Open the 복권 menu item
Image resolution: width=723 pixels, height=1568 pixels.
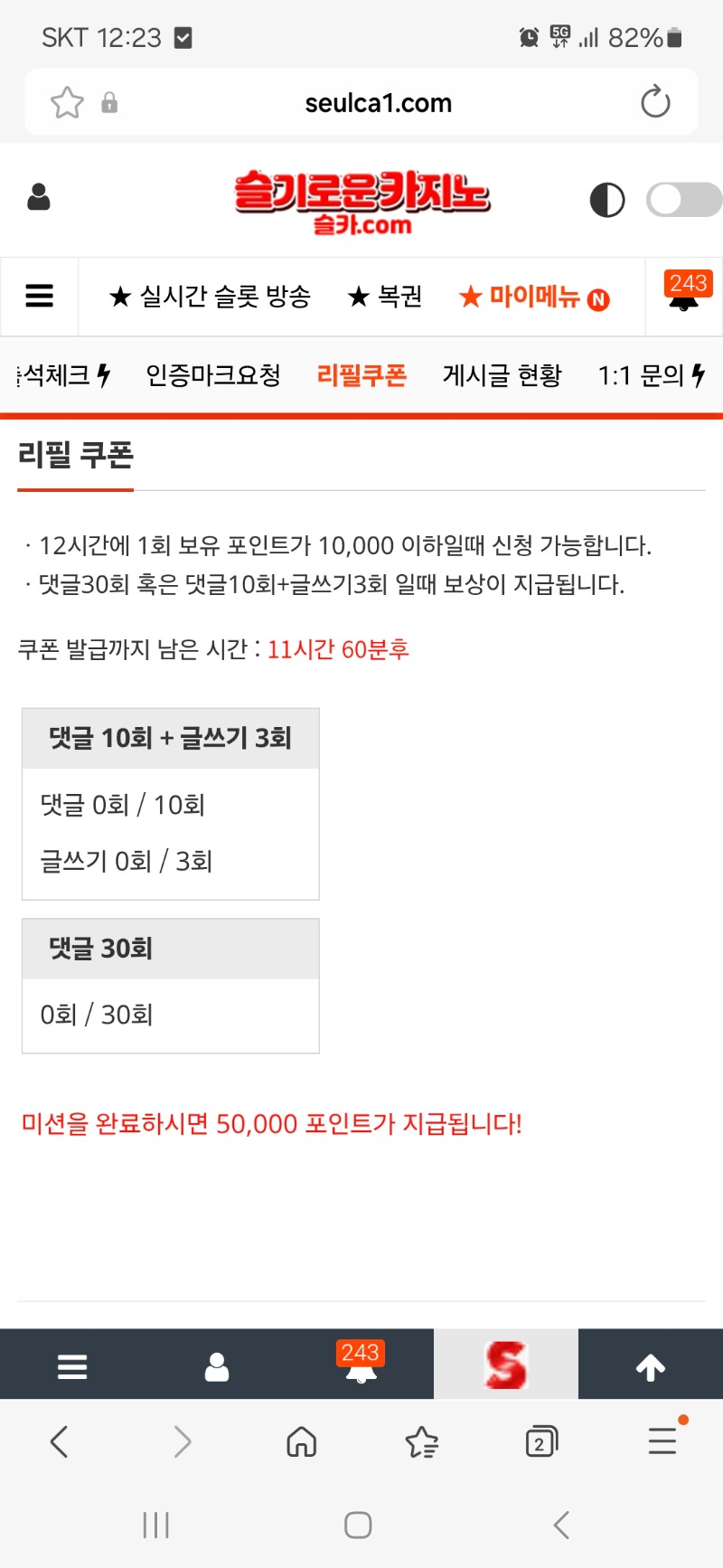pyautogui.click(x=385, y=297)
